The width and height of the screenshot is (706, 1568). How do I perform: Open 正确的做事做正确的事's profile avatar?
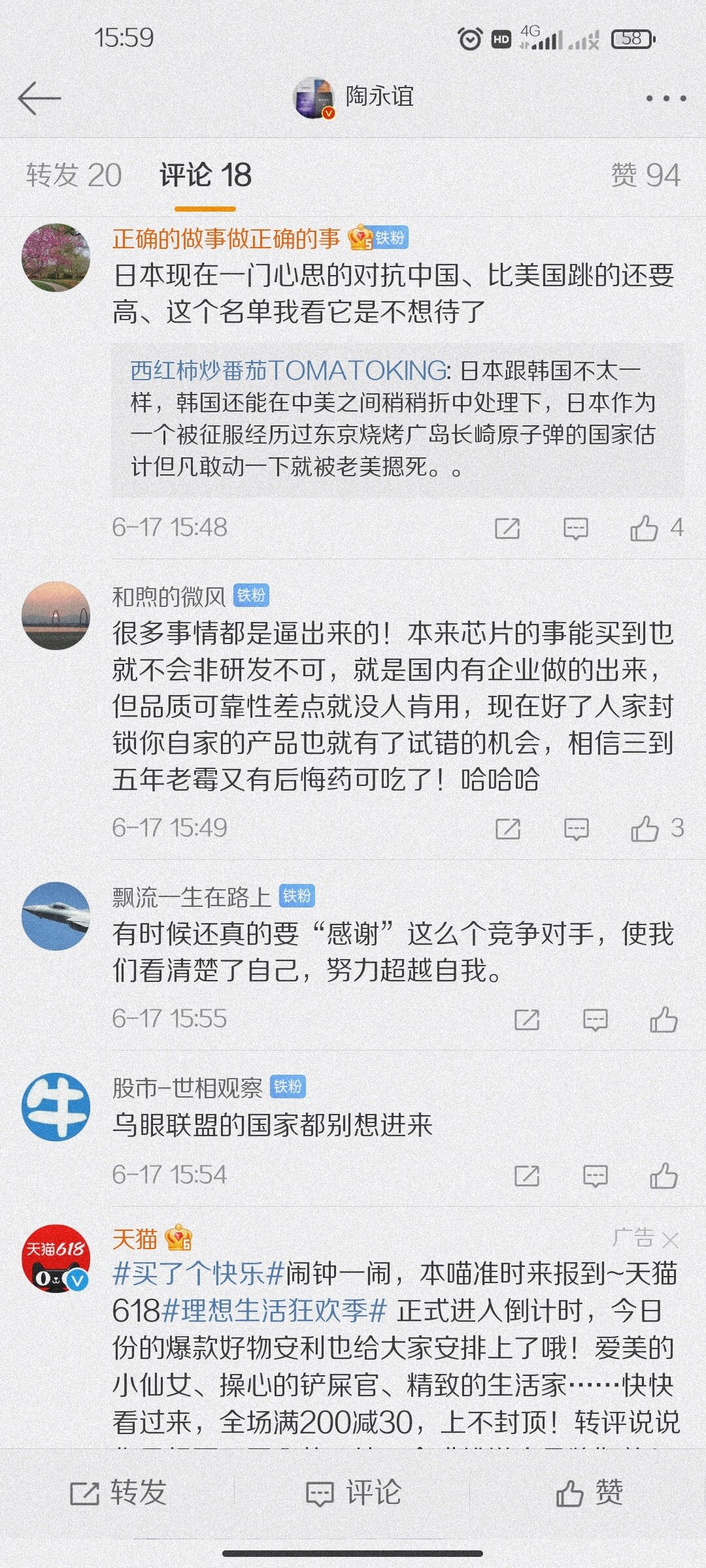(56, 257)
